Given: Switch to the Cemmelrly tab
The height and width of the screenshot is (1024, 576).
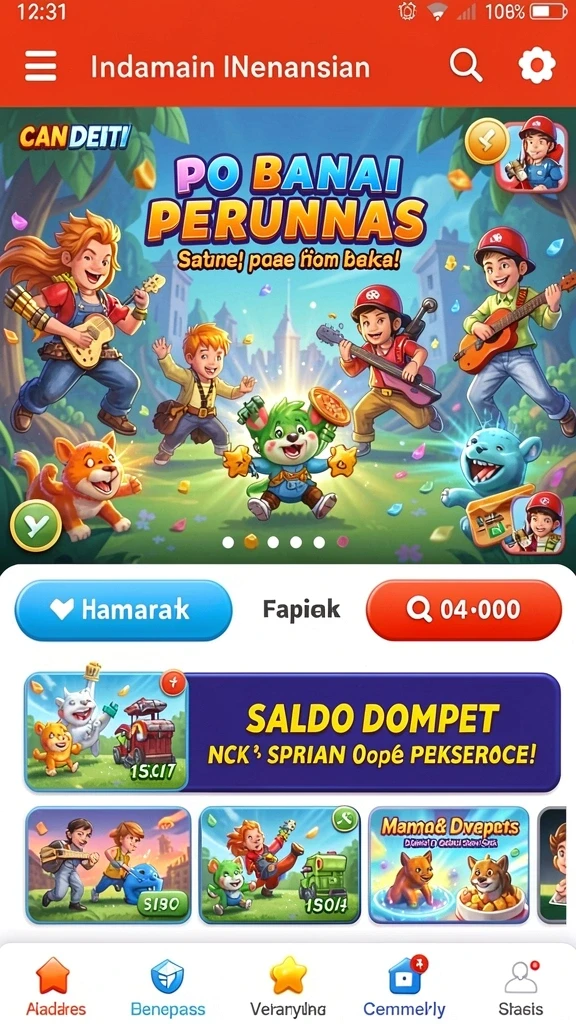Looking at the screenshot, I should click(404, 986).
